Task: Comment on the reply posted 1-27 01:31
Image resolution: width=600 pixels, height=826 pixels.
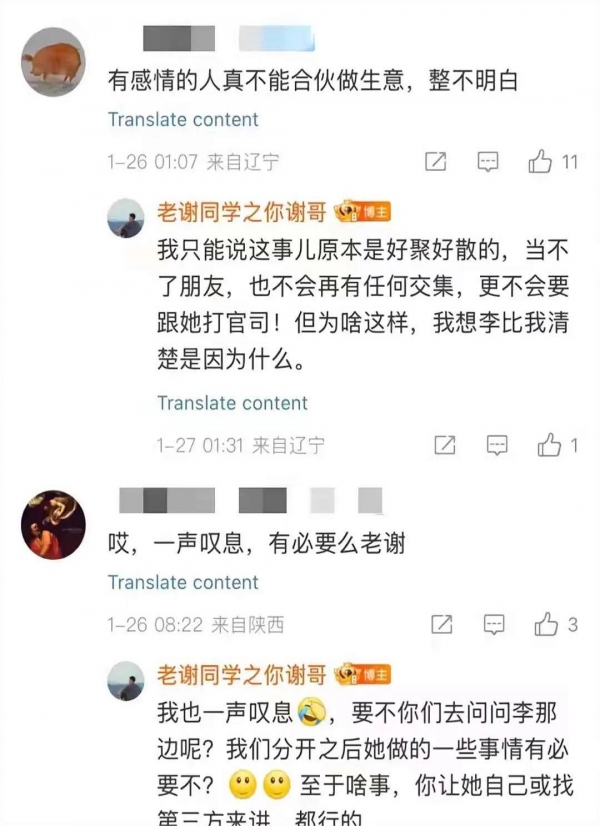Action: pyautogui.click(x=497, y=445)
